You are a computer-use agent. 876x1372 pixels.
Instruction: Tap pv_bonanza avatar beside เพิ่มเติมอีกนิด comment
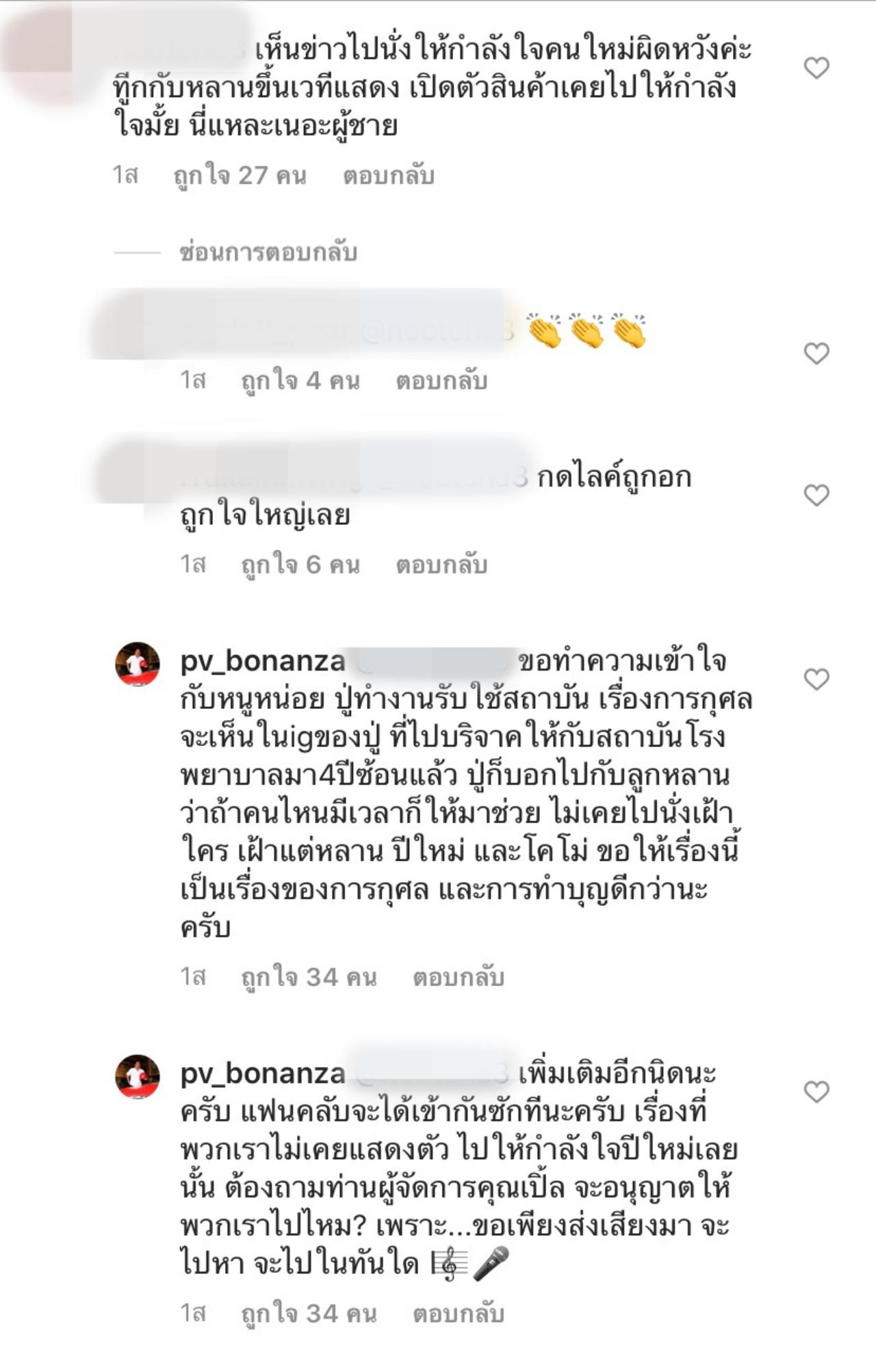[x=137, y=1076]
